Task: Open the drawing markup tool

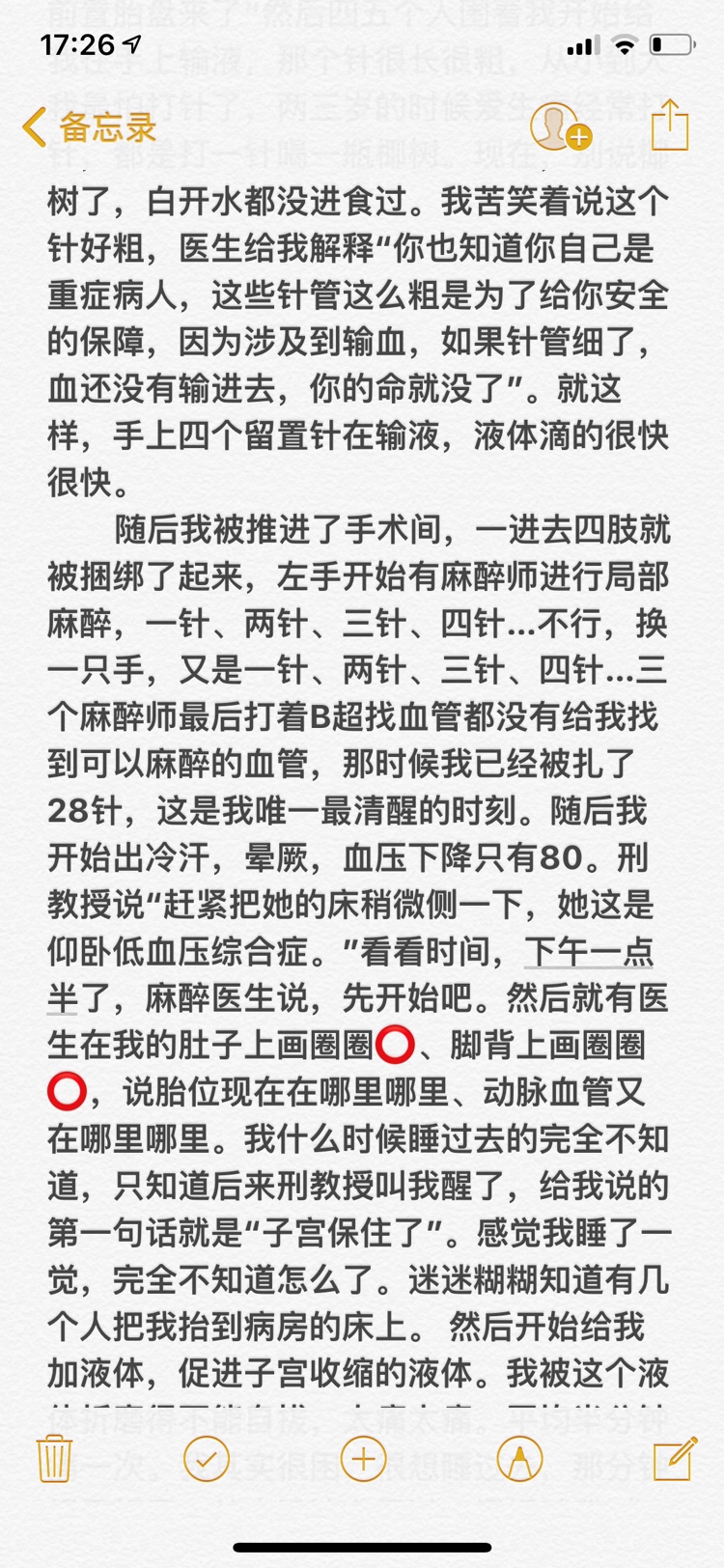Action: click(x=518, y=1458)
